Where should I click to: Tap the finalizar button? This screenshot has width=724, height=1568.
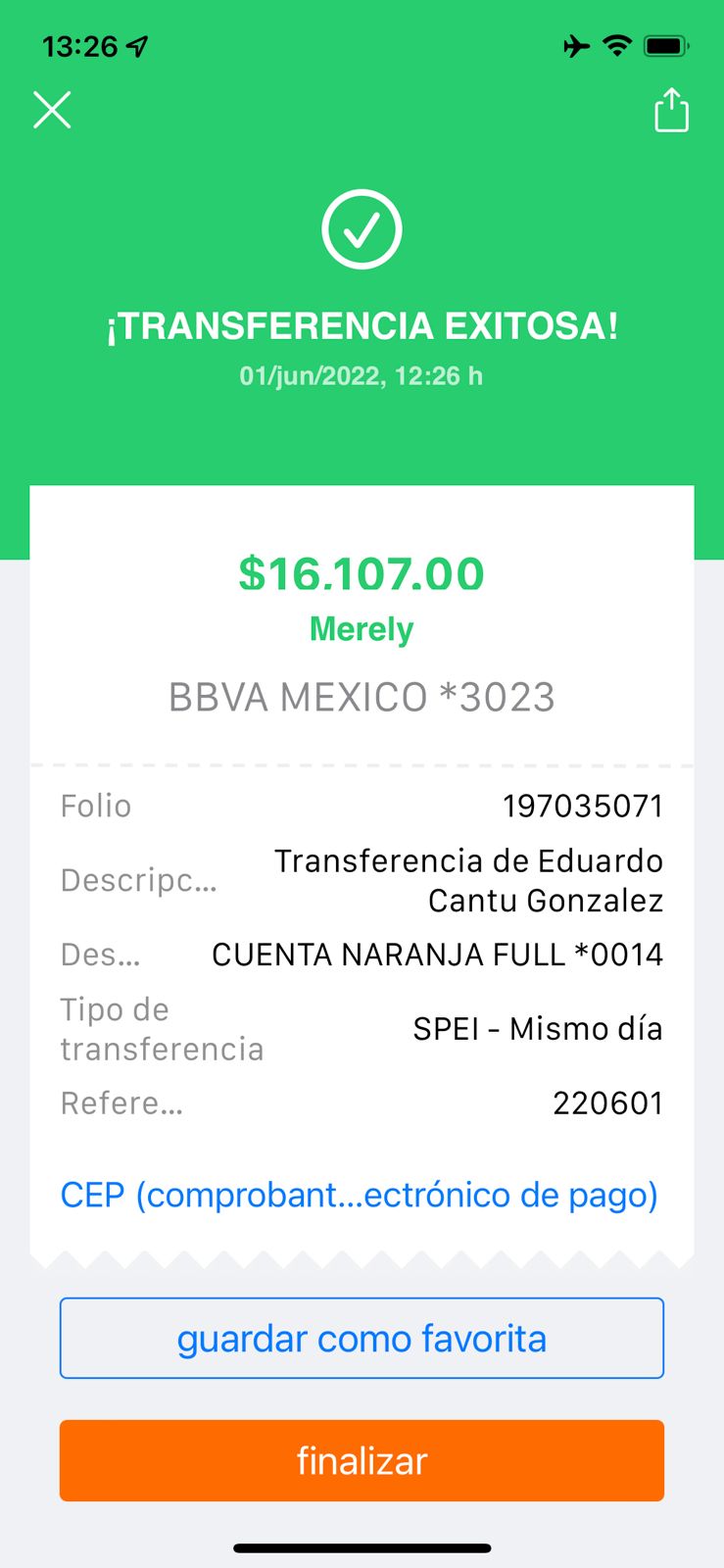tap(362, 1460)
